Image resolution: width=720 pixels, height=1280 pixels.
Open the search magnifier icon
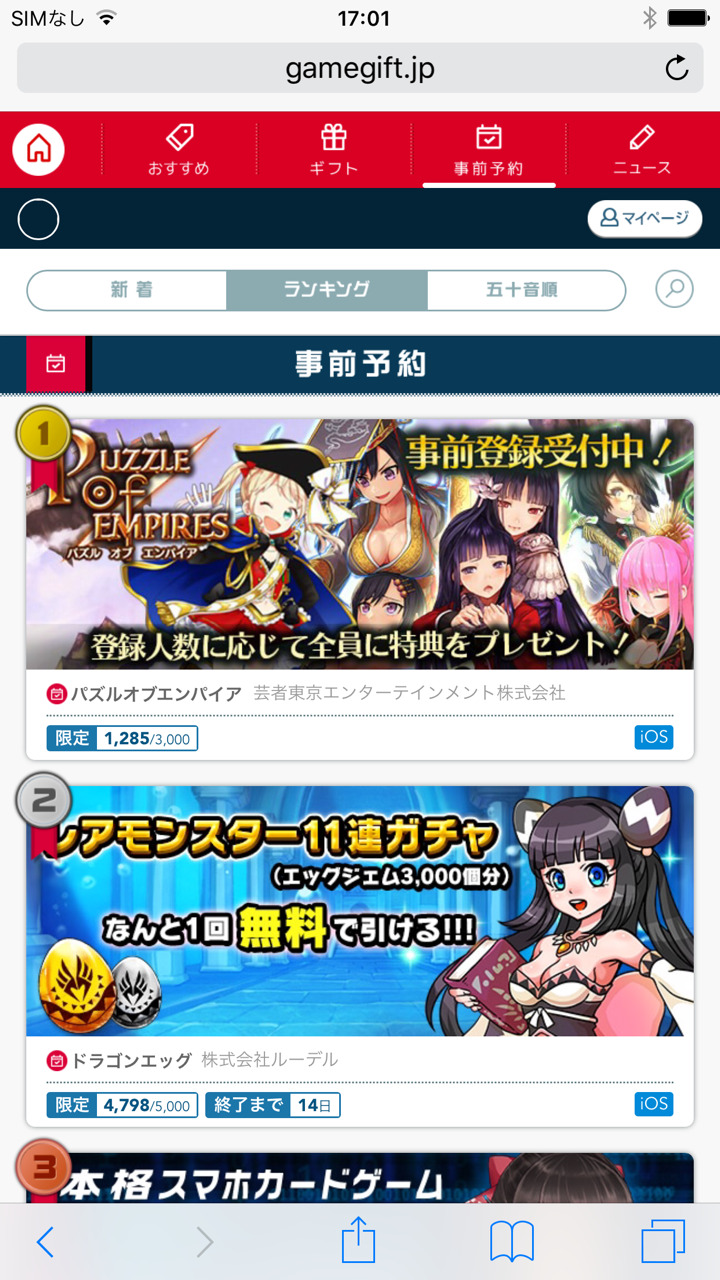click(x=675, y=290)
